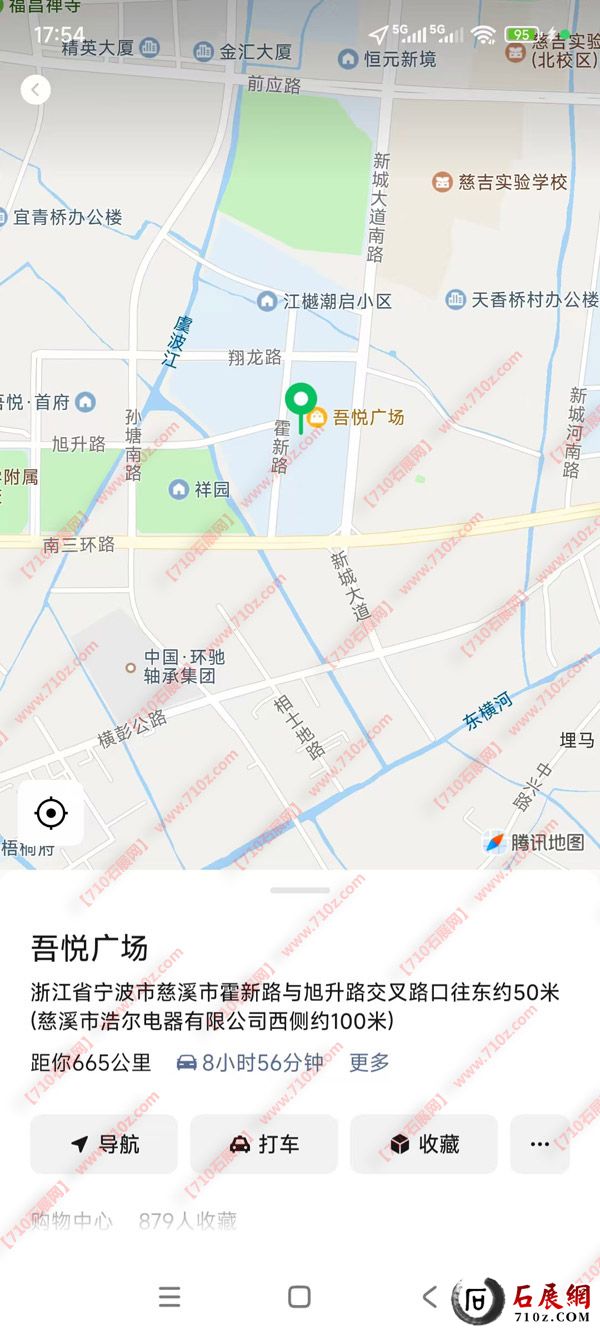600x1333 pixels.
Task: Tap the 江樾潮启小区 map label
Action: [325, 301]
